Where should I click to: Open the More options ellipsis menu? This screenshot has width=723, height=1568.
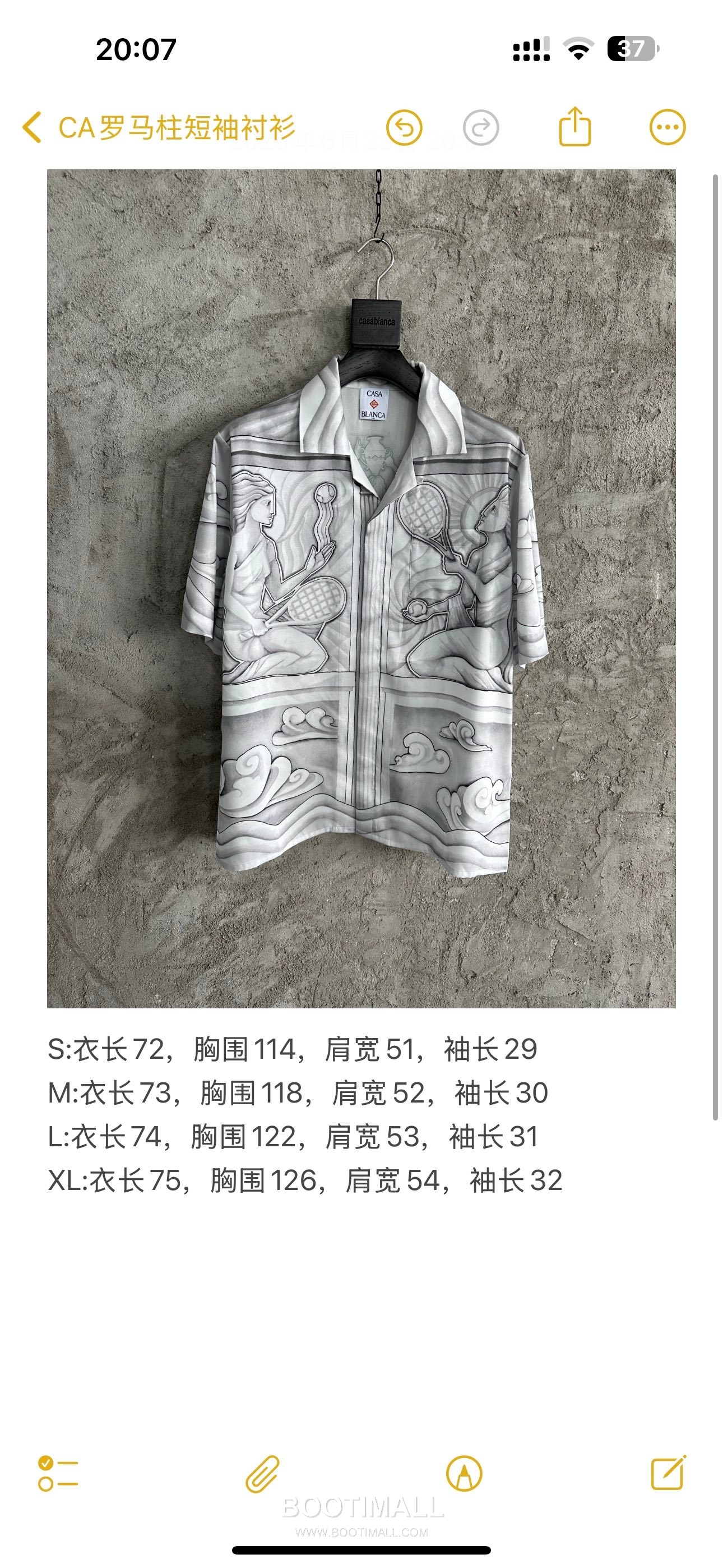pyautogui.click(x=667, y=126)
